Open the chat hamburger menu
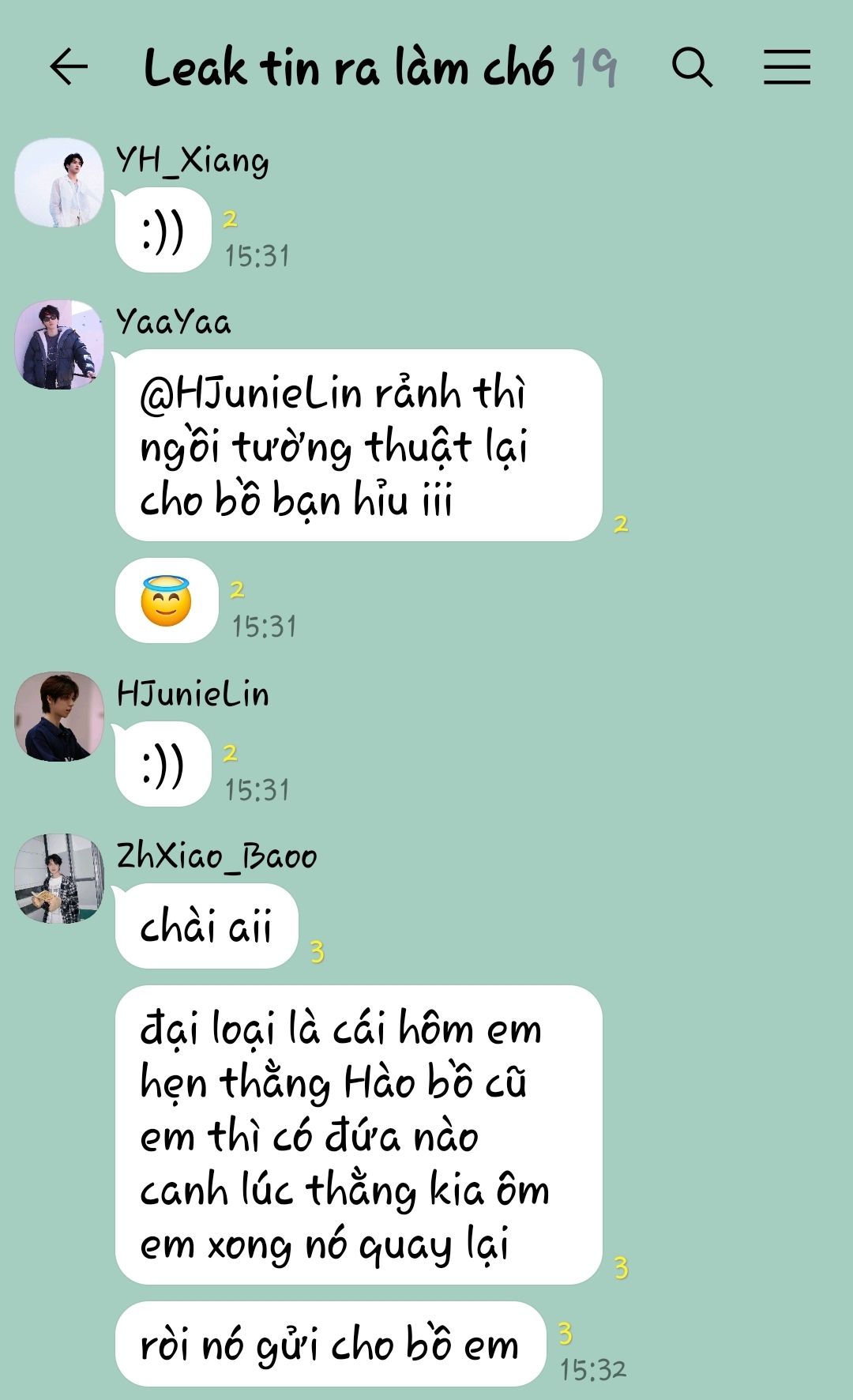The height and width of the screenshot is (1400, 853). (x=787, y=67)
